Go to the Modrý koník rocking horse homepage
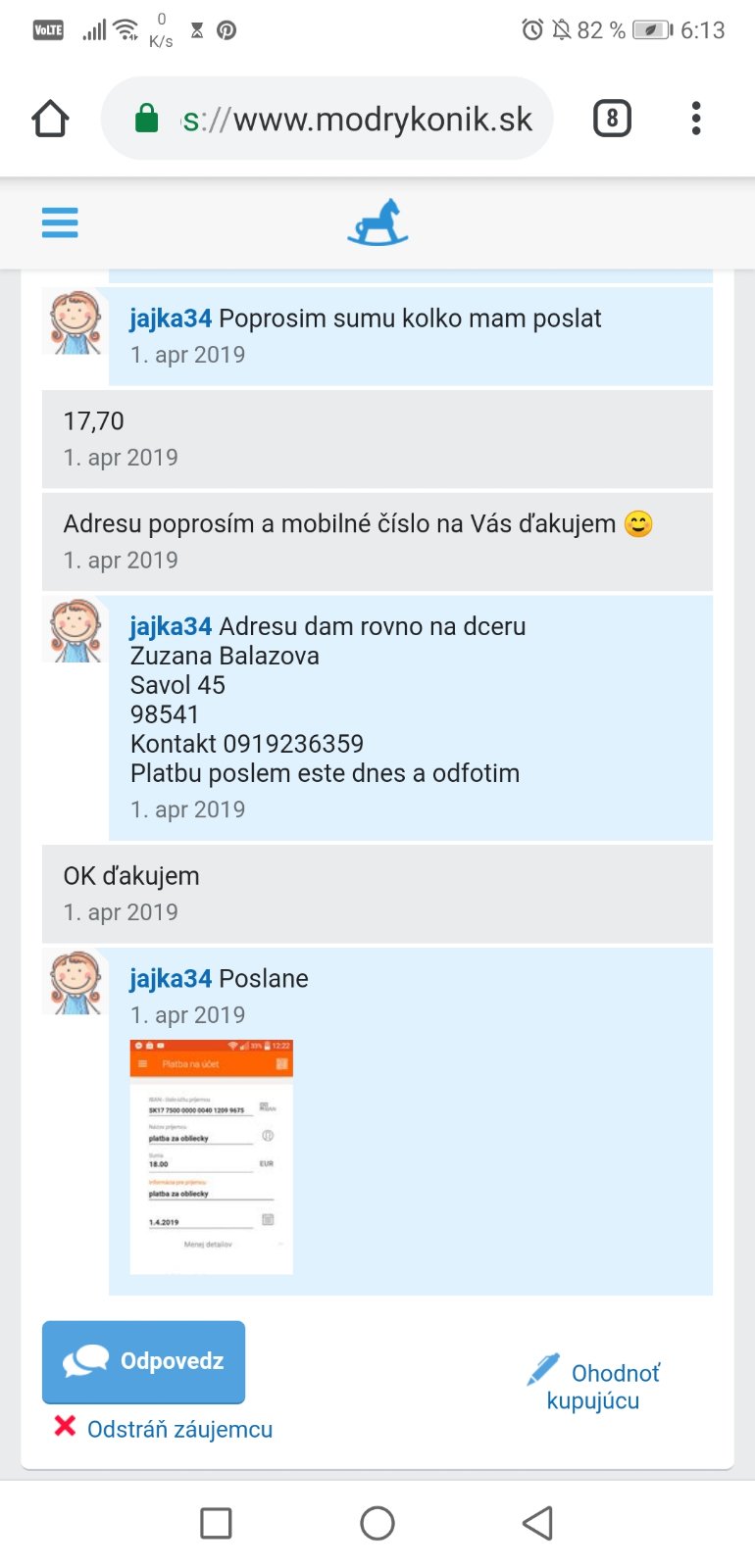755x1568 pixels. 377,222
